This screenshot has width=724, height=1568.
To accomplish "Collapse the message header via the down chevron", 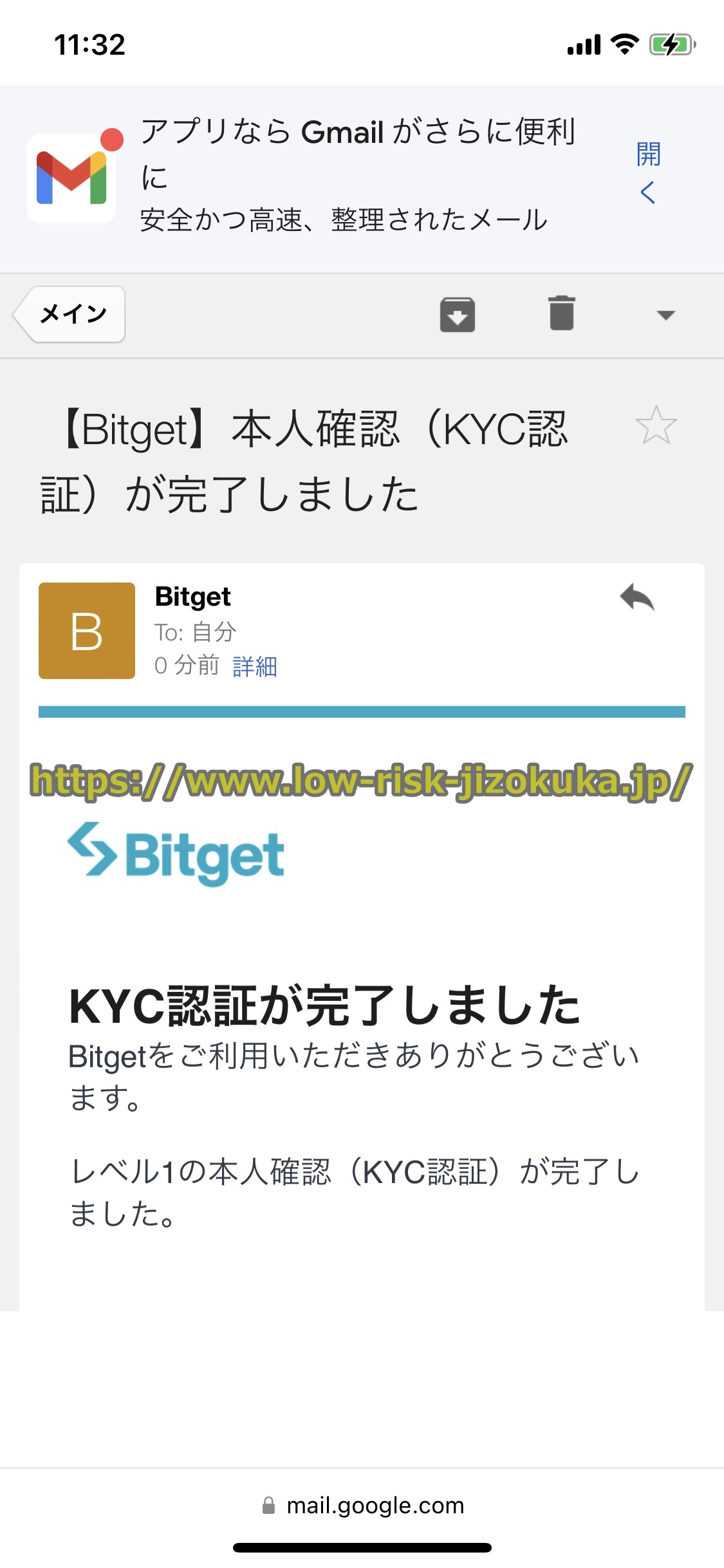I will point(667,315).
